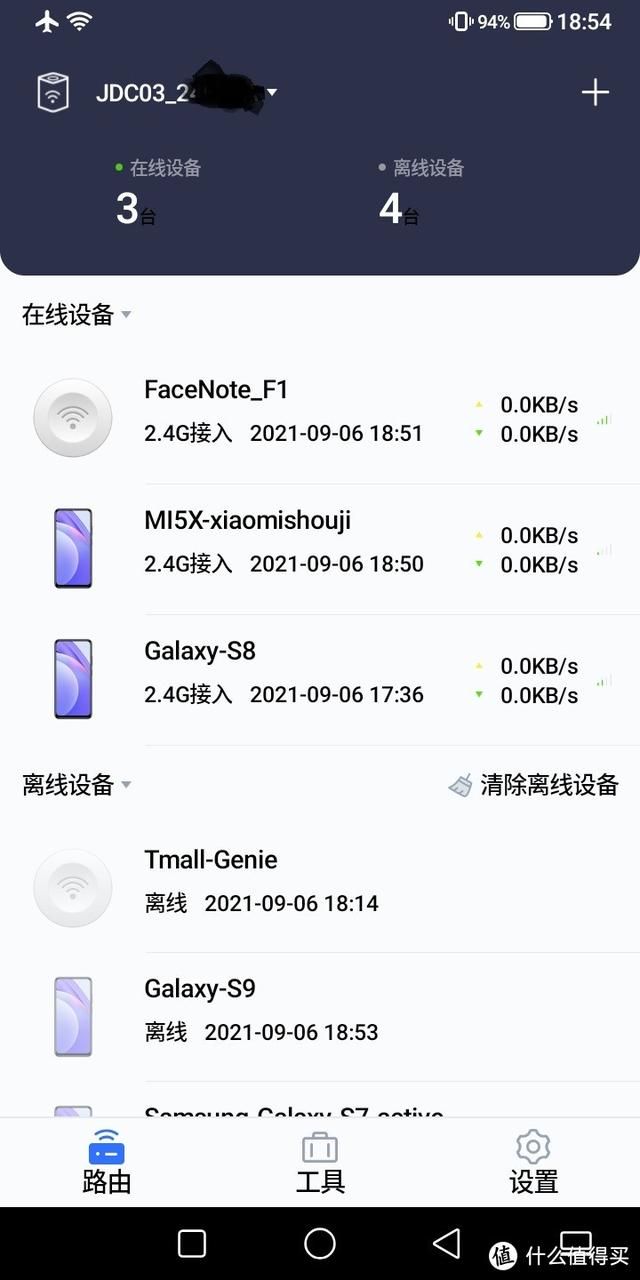640x1280 pixels.
Task: Tap the plus icon to add a router
Action: pyautogui.click(x=595, y=93)
